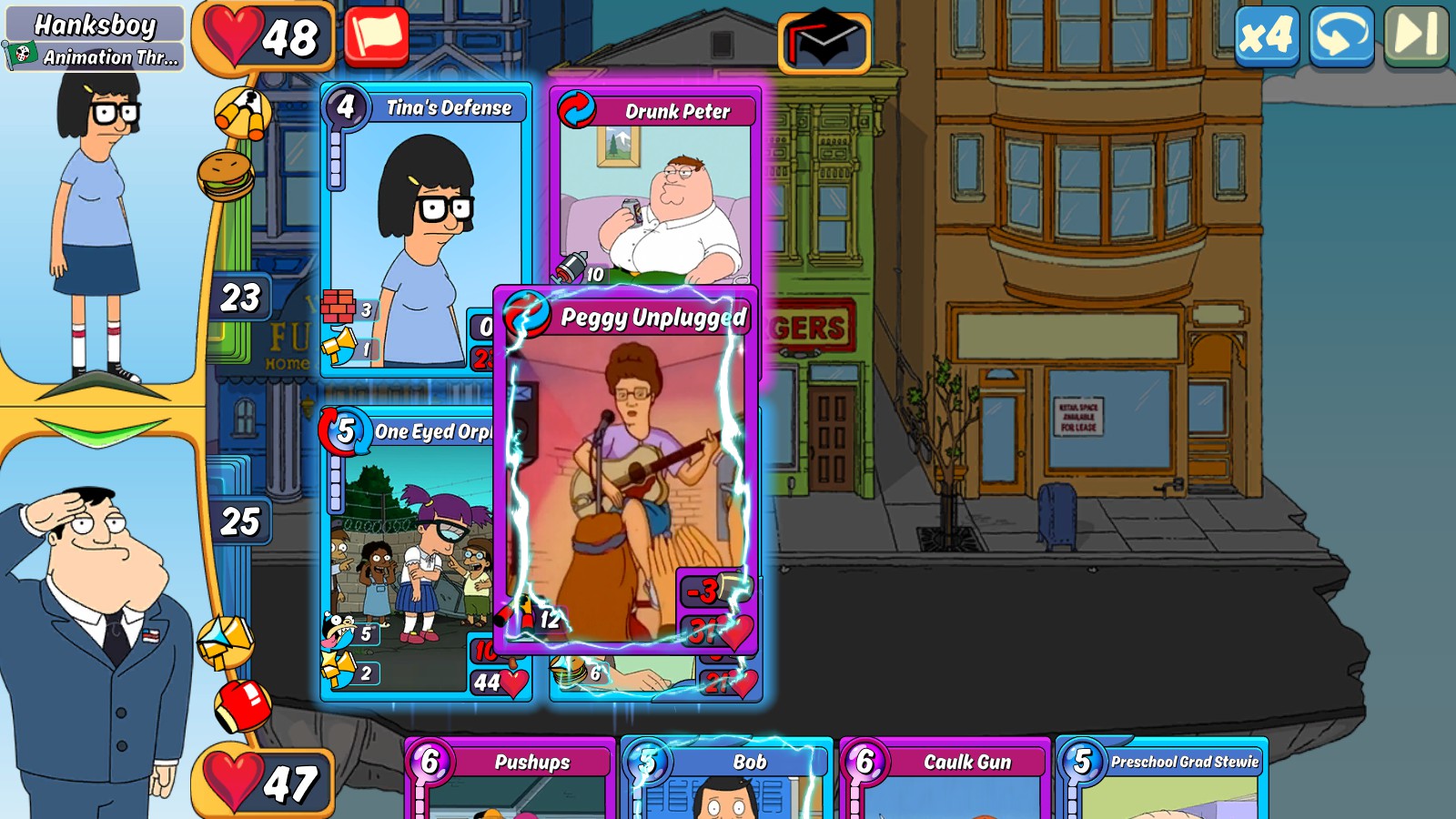1456x819 pixels.
Task: Pick the Preschool Grad Stewie card
Action: pos(1161,781)
